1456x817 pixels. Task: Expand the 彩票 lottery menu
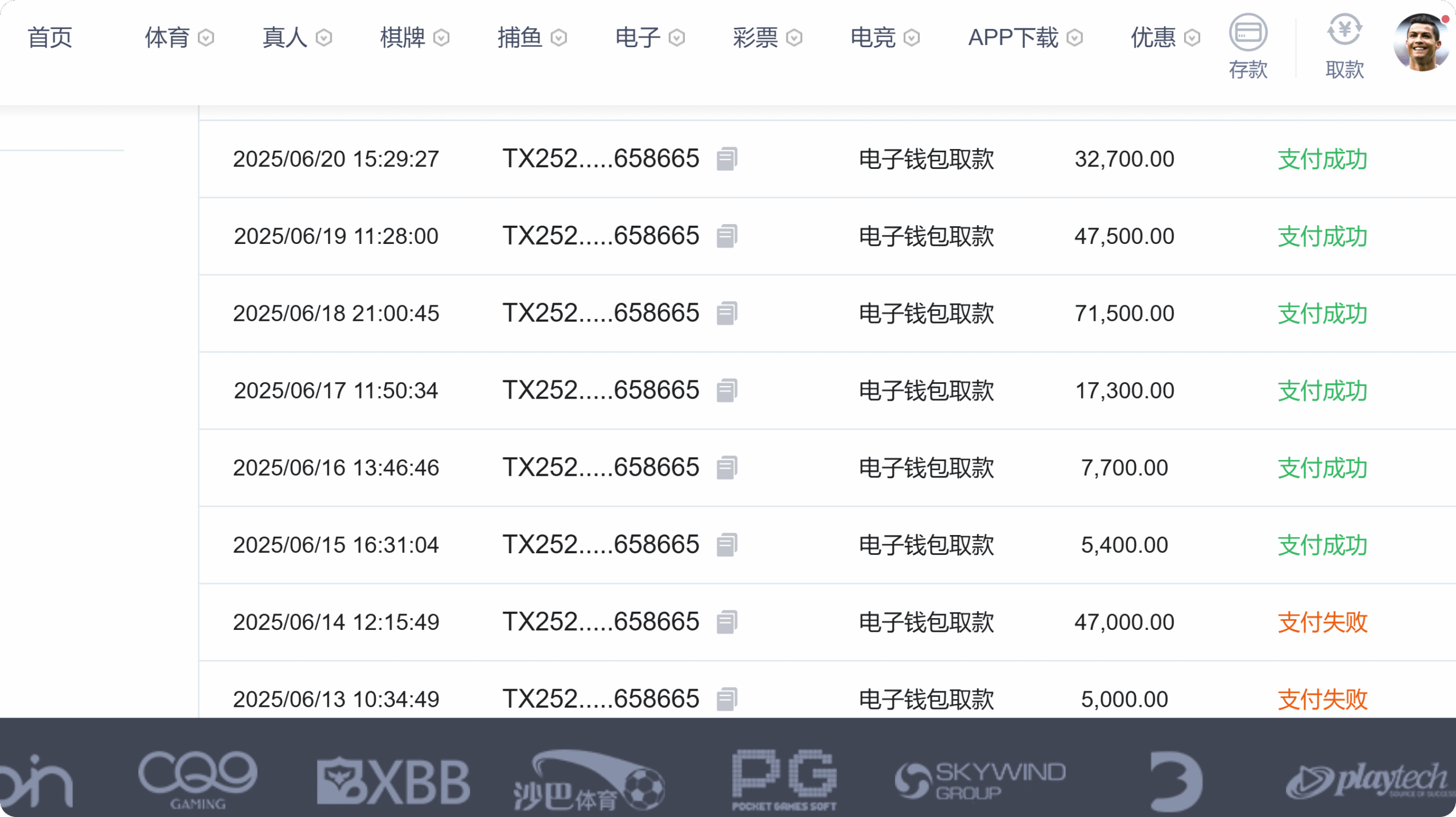click(767, 38)
